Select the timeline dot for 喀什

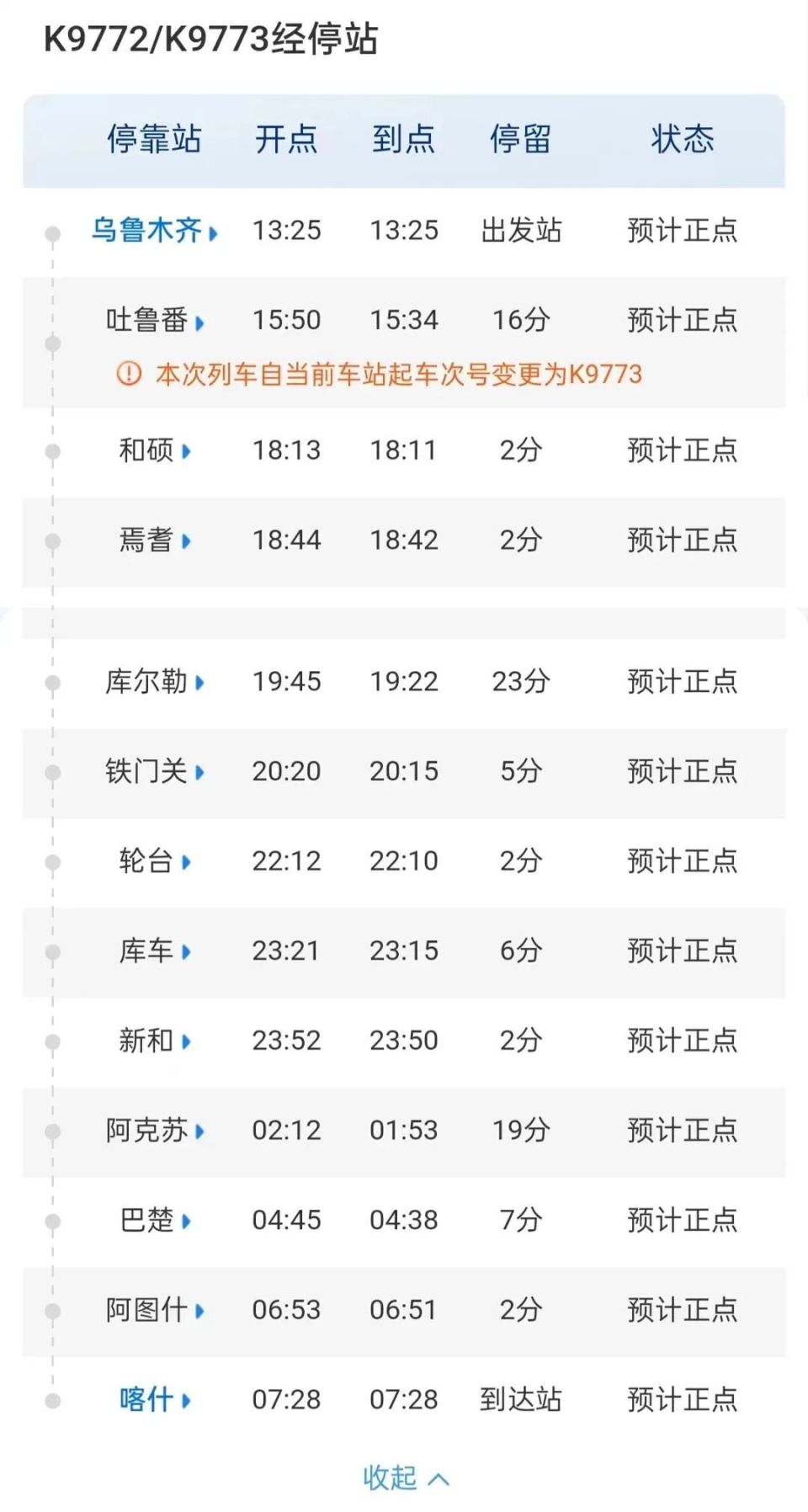coord(53,1401)
